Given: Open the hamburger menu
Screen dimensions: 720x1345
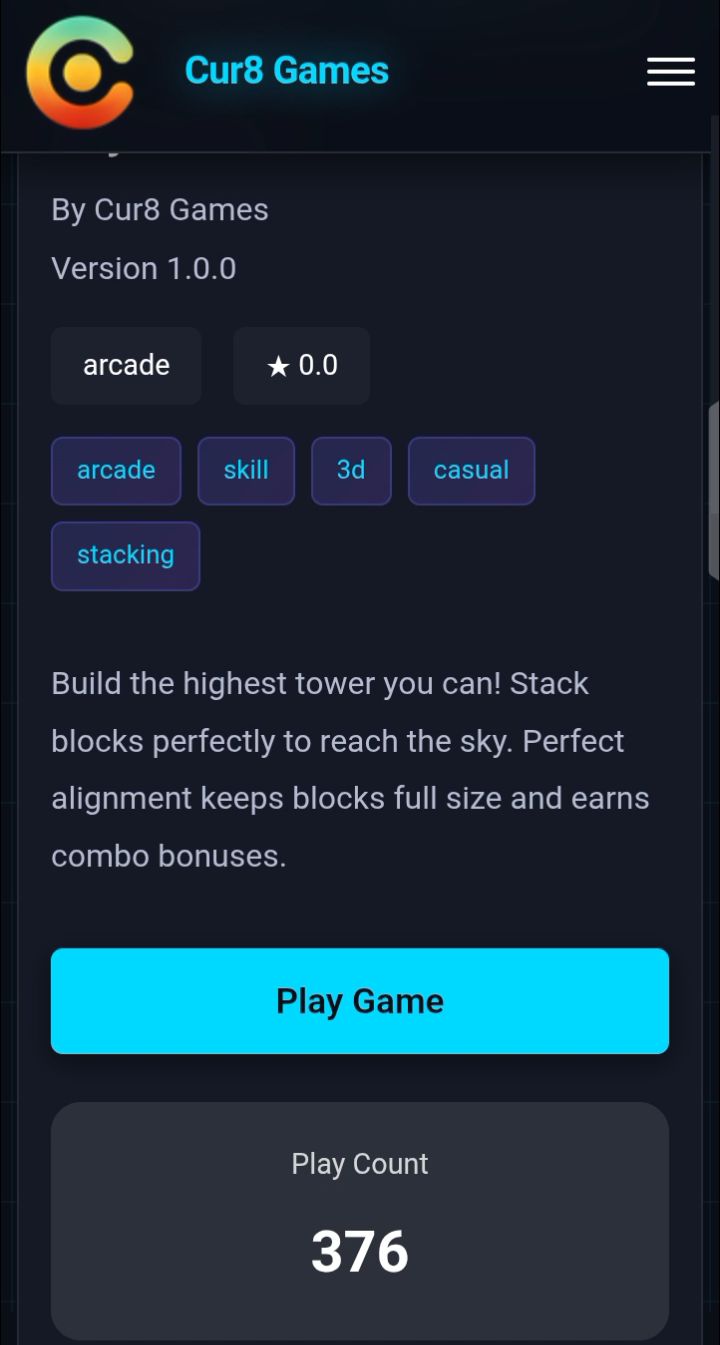Looking at the screenshot, I should tap(670, 72).
